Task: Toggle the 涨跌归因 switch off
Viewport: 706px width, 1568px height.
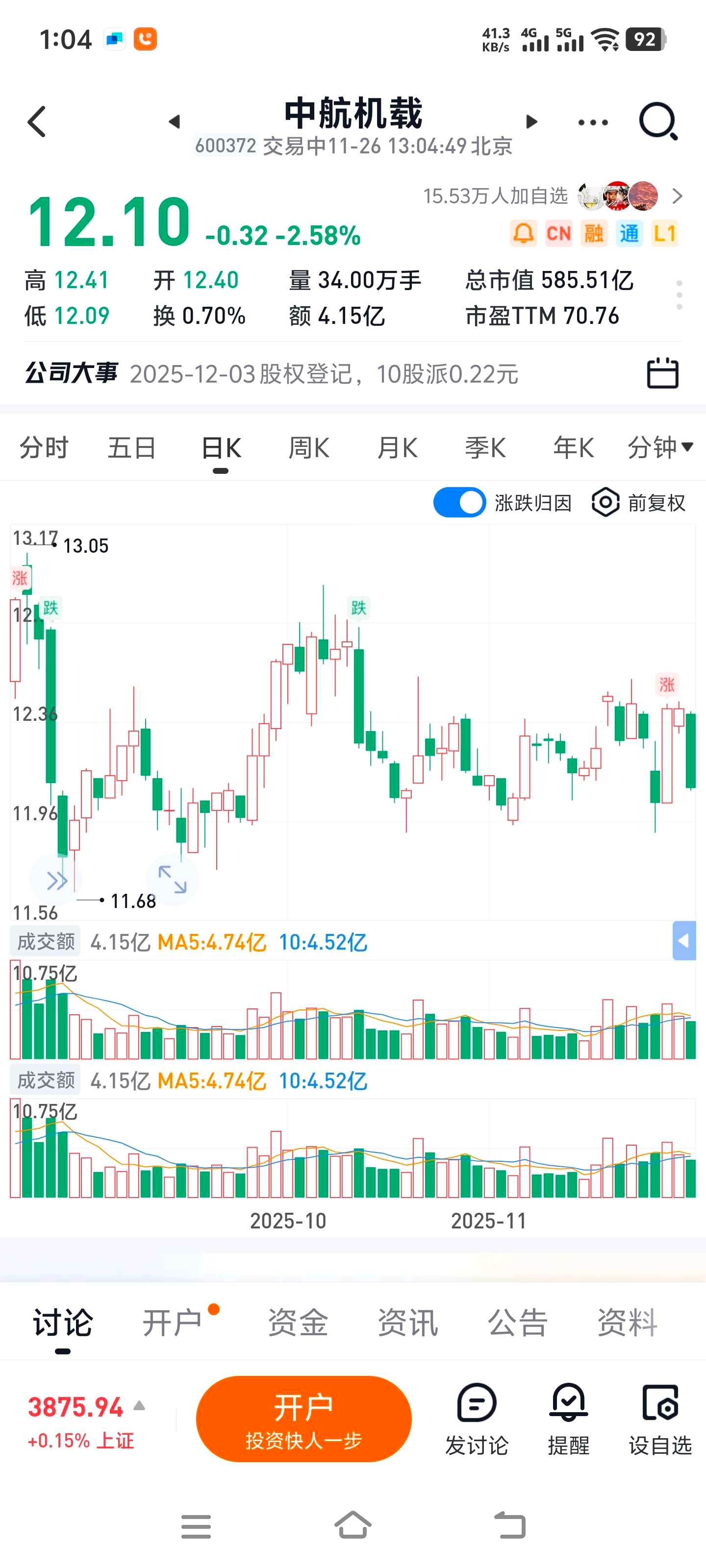Action: click(x=459, y=503)
